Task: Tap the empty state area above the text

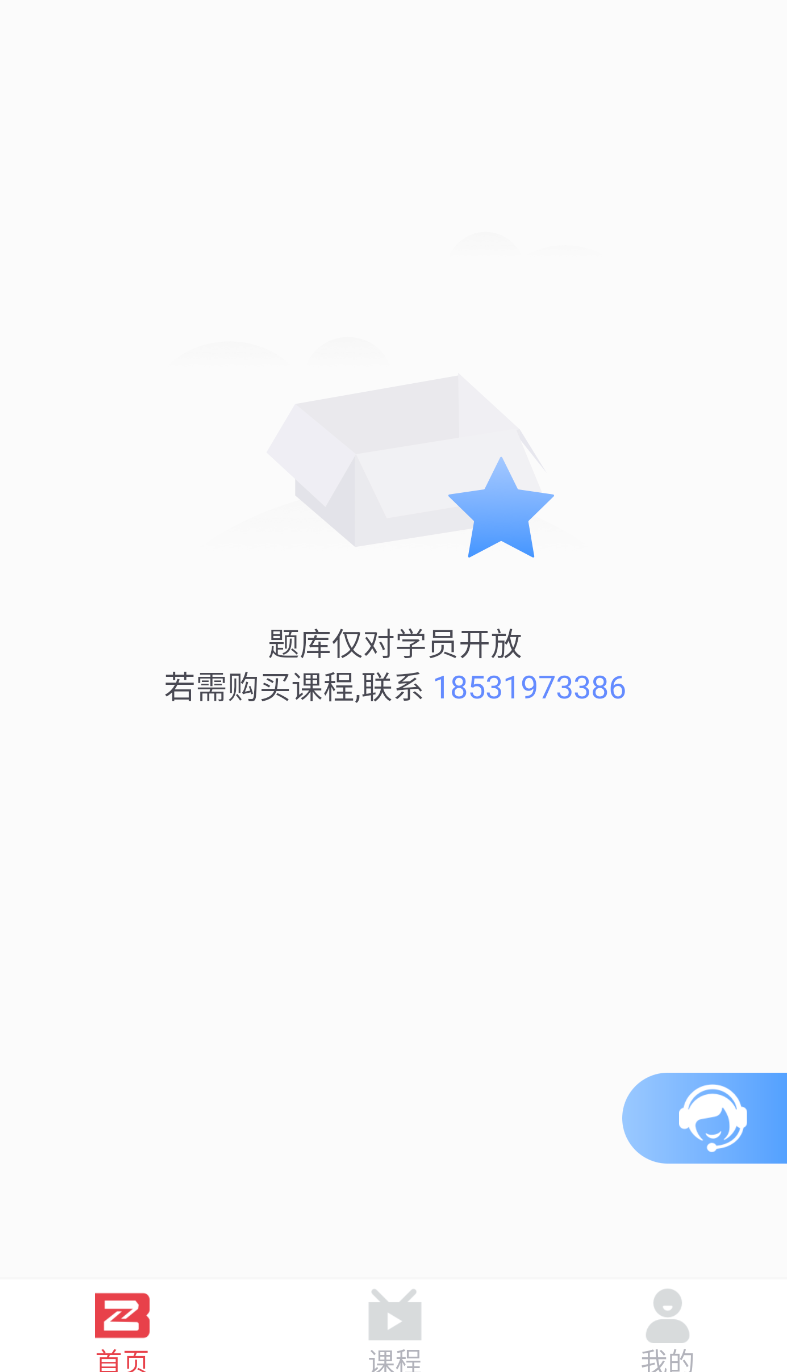Action: pyautogui.click(x=393, y=450)
